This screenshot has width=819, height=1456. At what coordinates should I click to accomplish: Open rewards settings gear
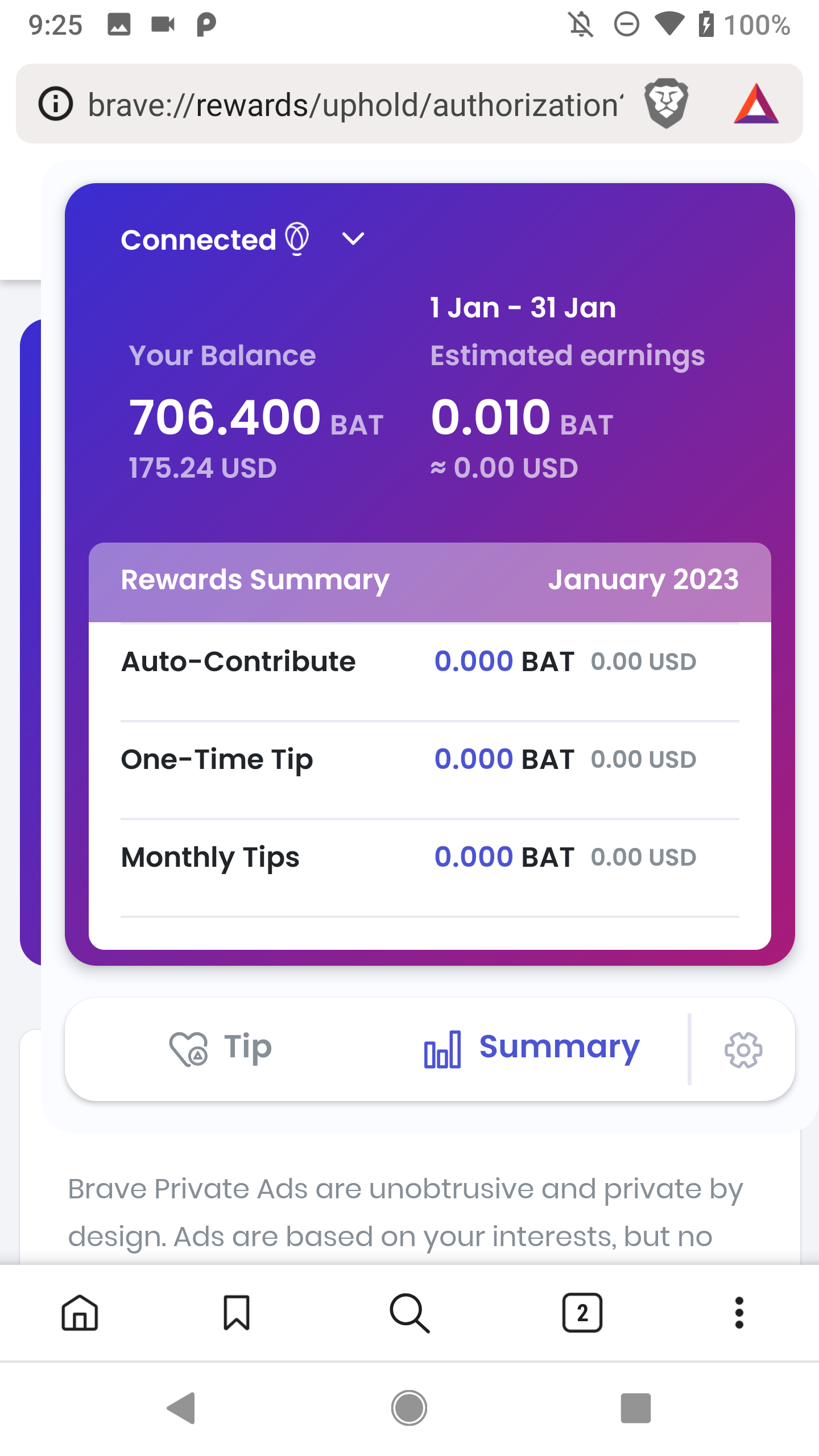click(743, 1049)
